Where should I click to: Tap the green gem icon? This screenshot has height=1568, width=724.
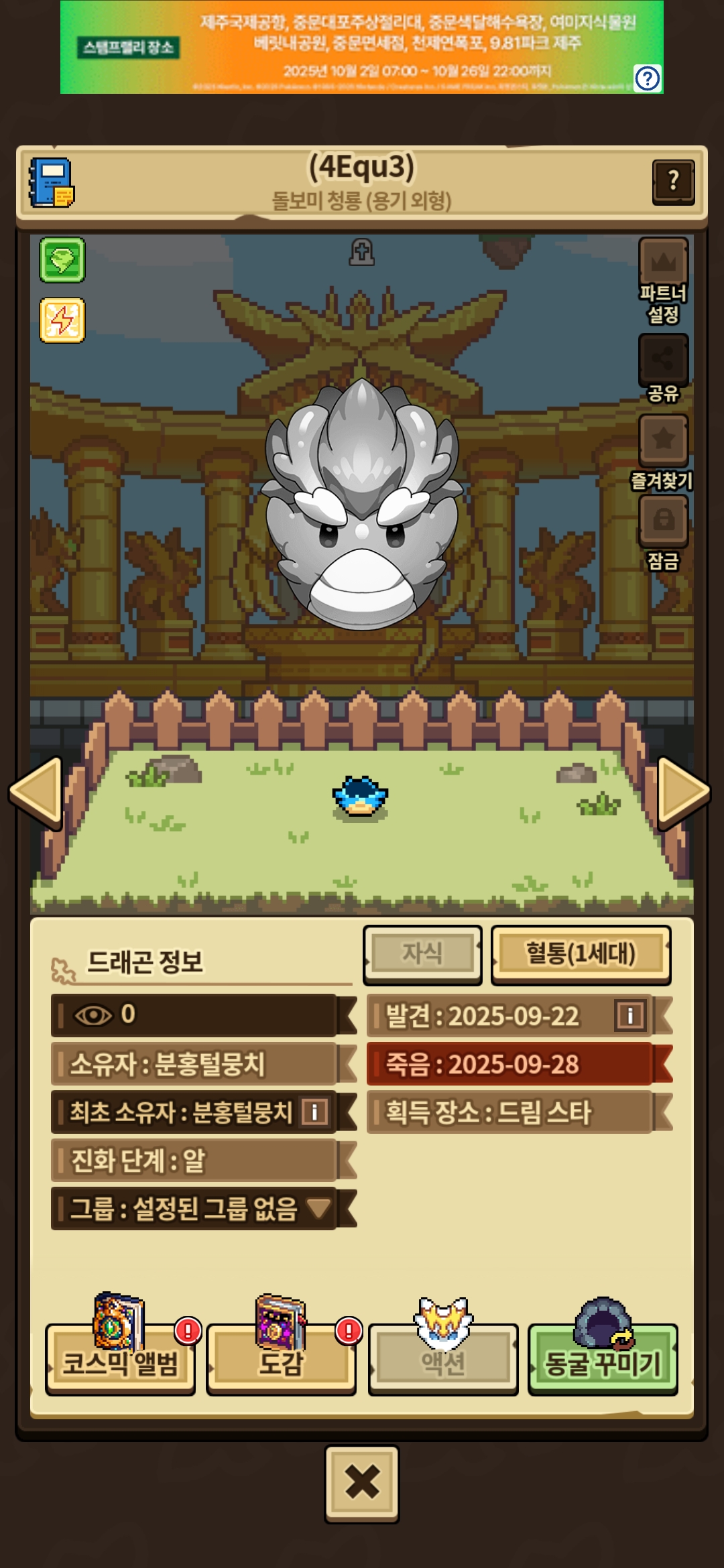click(x=62, y=259)
